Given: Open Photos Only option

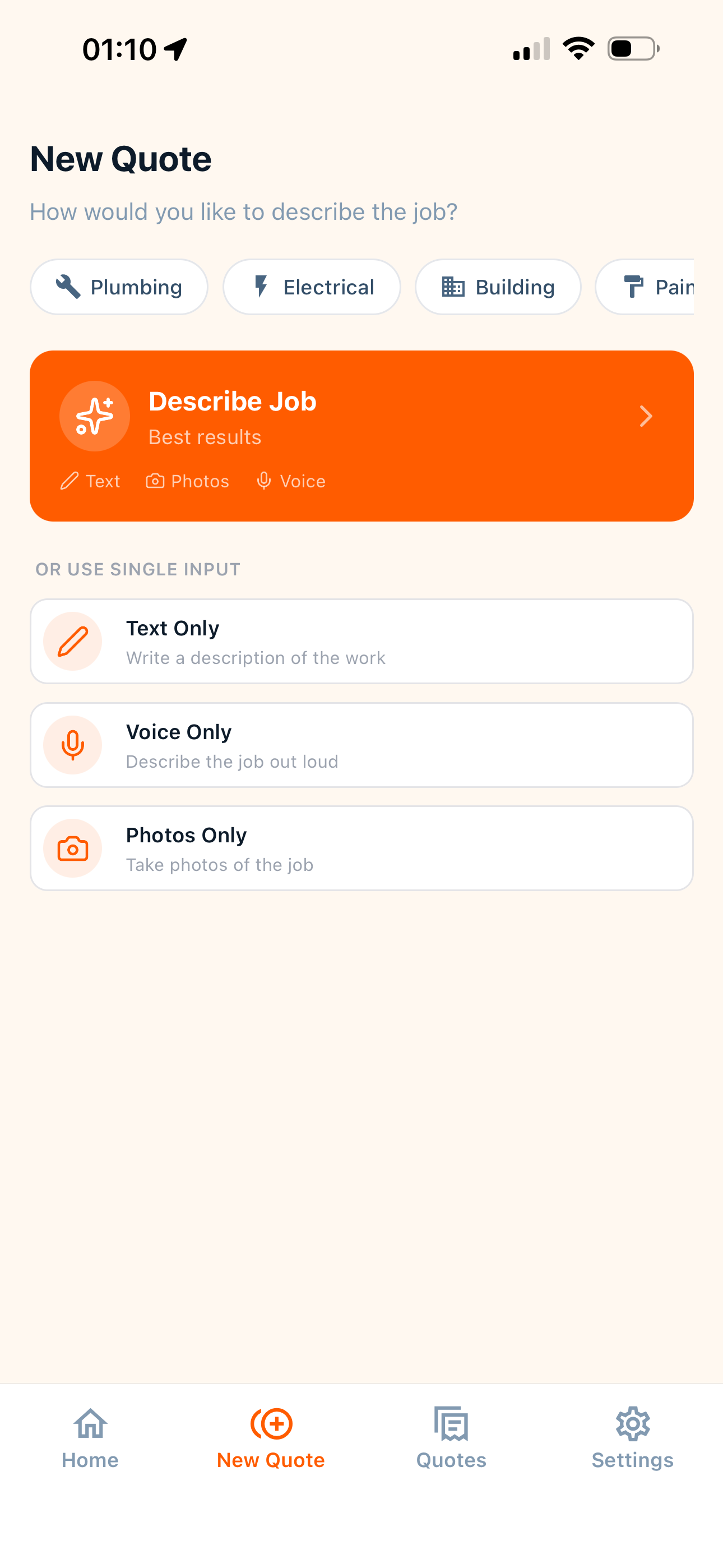Looking at the screenshot, I should click(x=361, y=848).
